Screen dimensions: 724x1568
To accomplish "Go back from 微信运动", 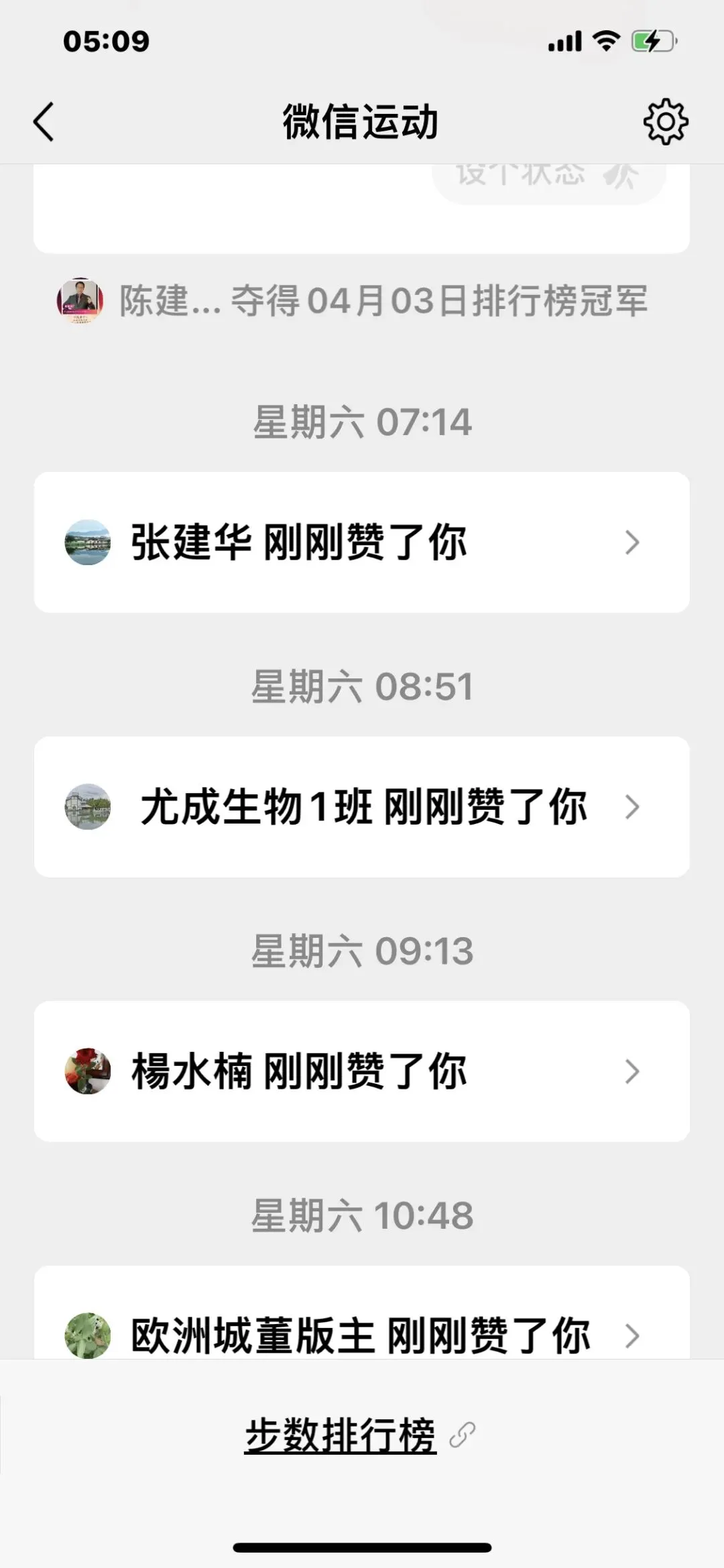I will click(x=44, y=122).
